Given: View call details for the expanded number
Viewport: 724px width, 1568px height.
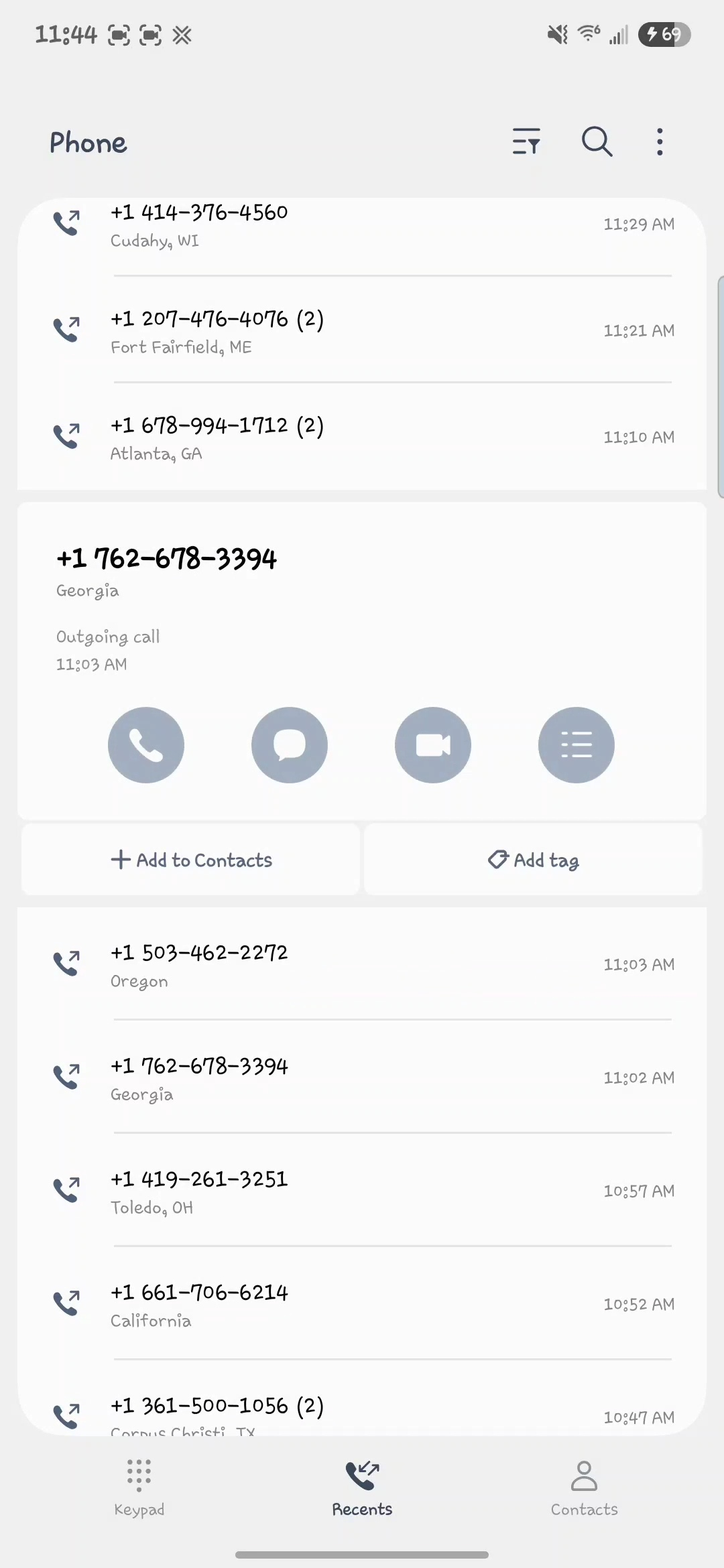Looking at the screenshot, I should tap(577, 744).
